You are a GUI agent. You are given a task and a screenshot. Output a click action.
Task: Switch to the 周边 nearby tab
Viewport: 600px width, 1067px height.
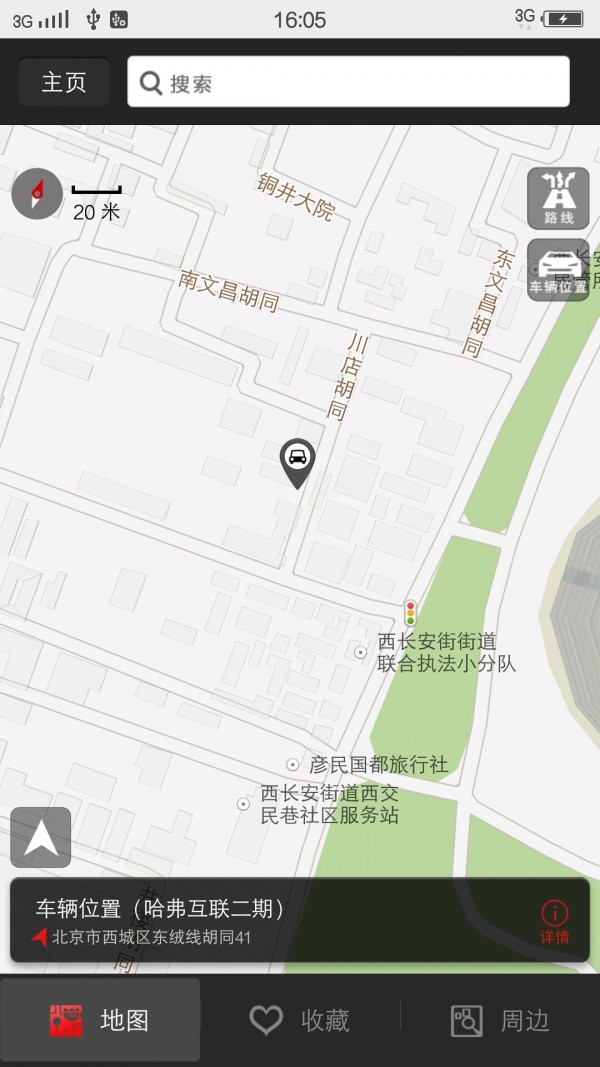click(500, 1020)
